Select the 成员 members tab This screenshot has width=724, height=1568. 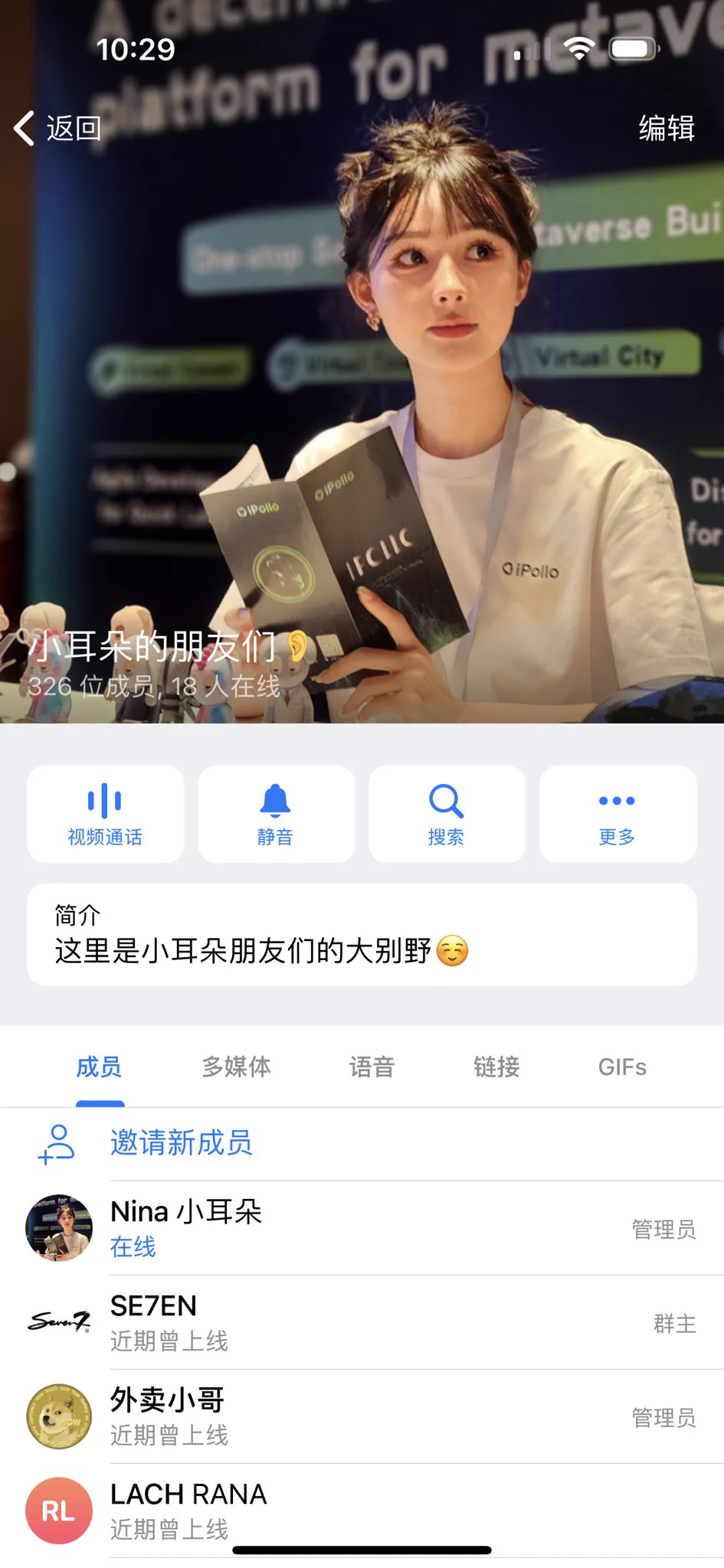coord(99,1067)
